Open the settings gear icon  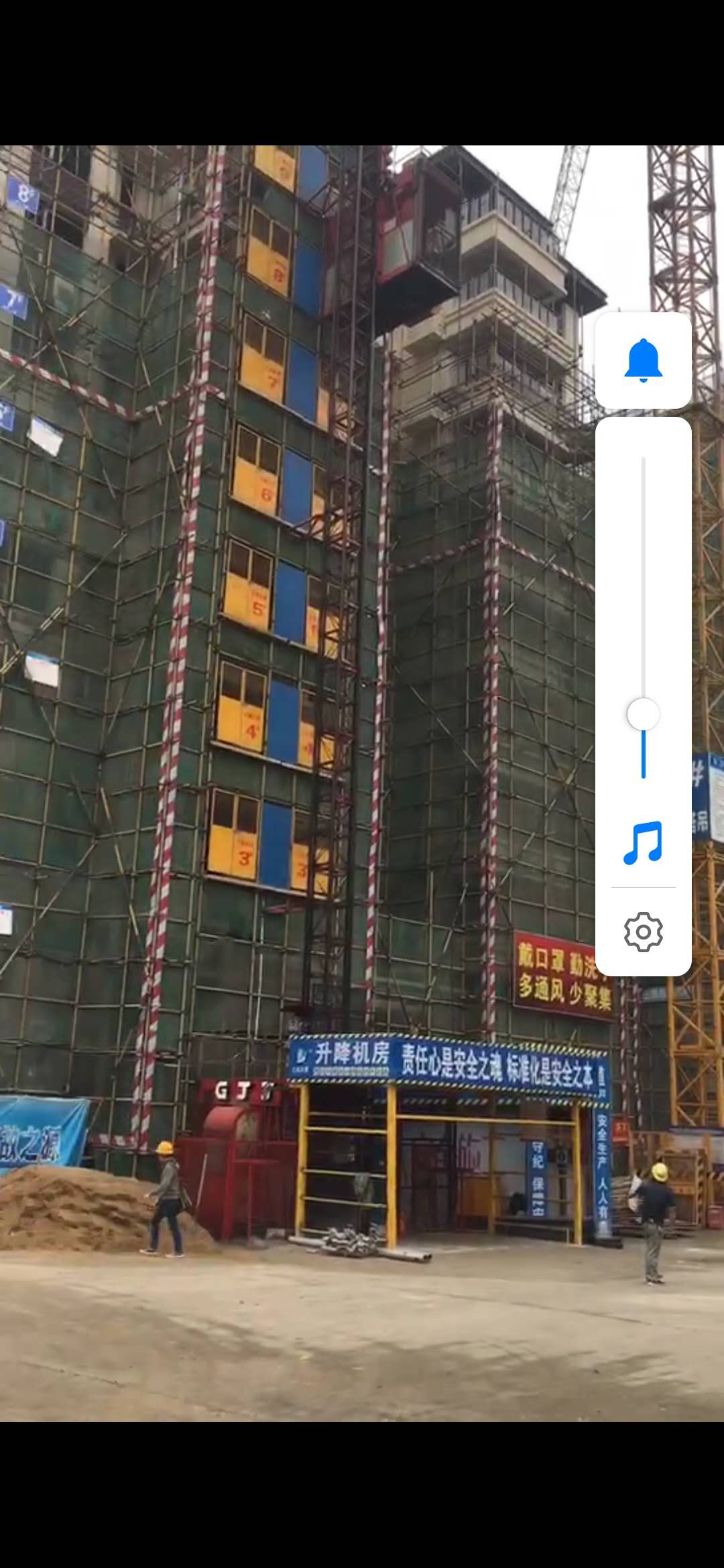pyautogui.click(x=643, y=931)
